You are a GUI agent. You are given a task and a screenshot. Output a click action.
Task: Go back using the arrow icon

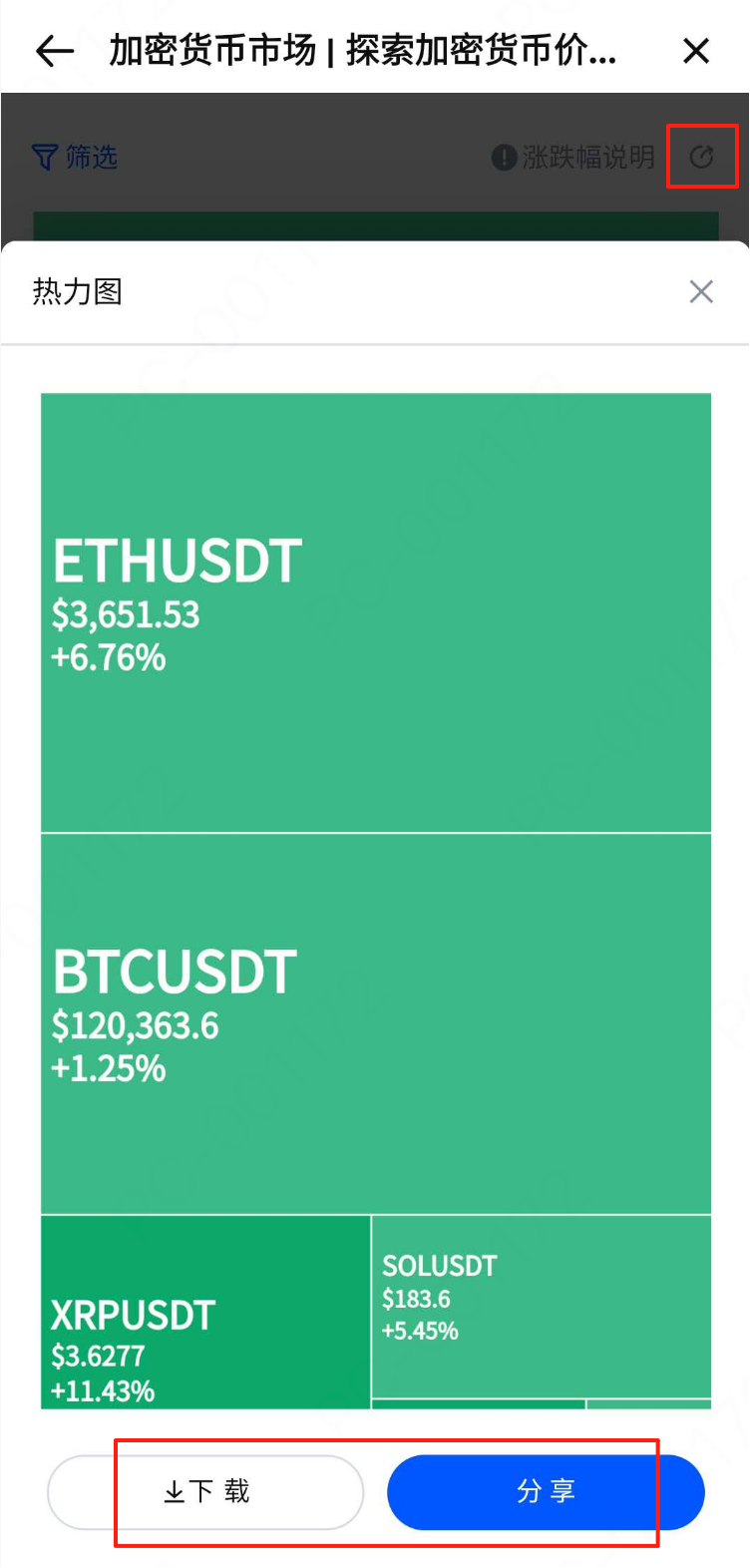tap(55, 51)
